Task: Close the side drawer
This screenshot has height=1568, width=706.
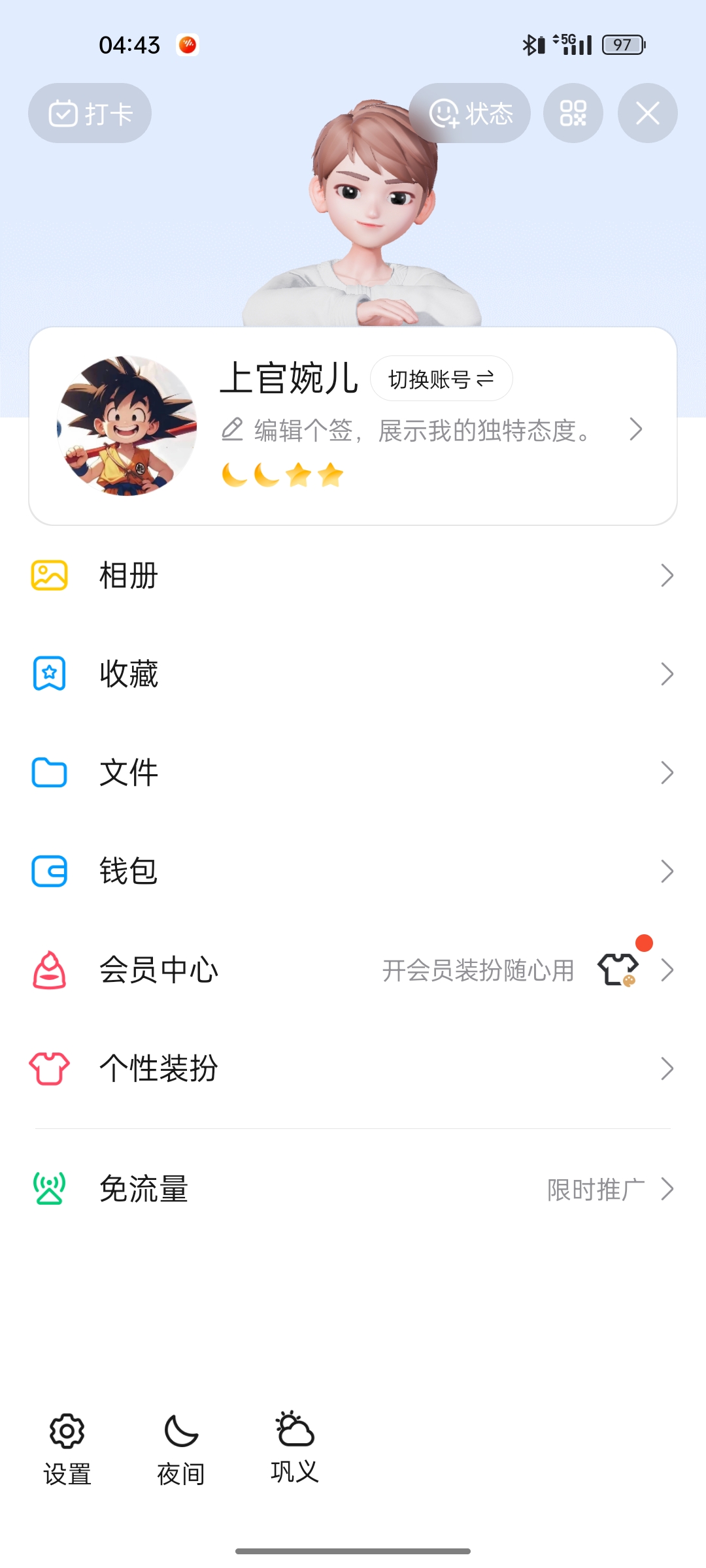Action: [x=647, y=114]
